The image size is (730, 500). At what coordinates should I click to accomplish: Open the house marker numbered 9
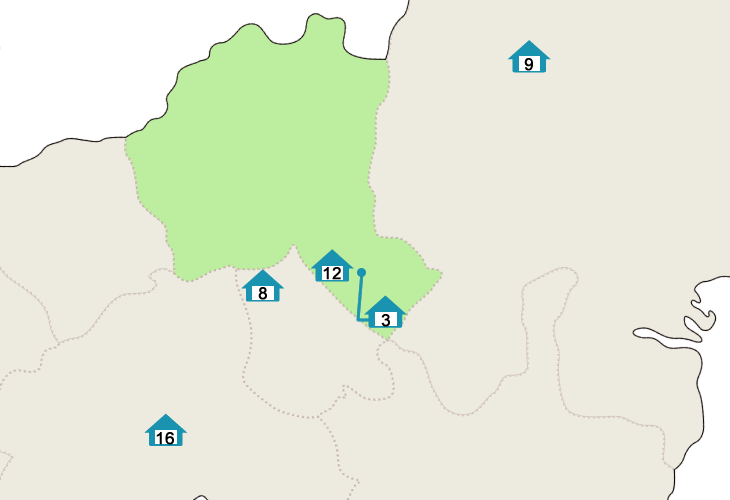pyautogui.click(x=529, y=58)
